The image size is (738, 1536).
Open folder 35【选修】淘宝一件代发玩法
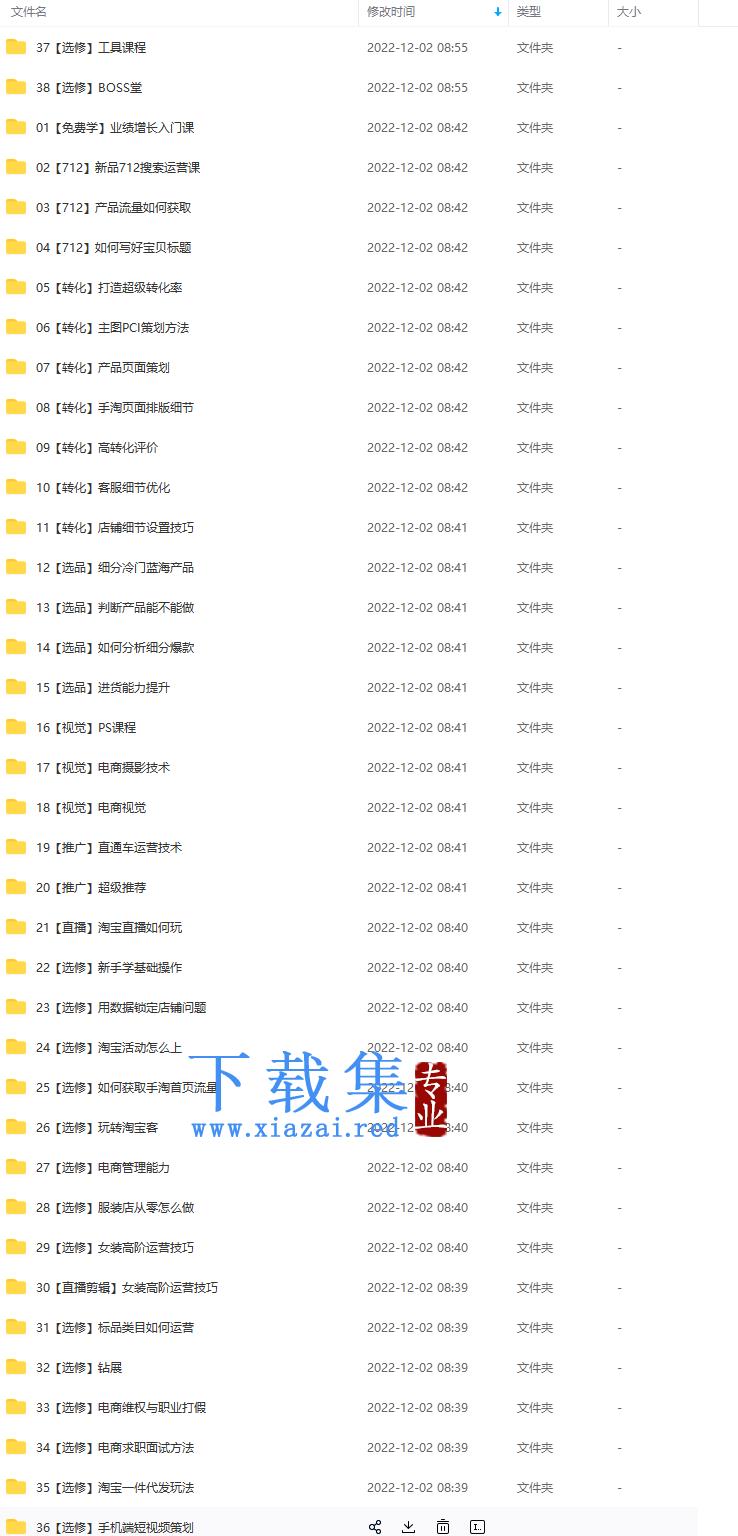coord(115,1487)
